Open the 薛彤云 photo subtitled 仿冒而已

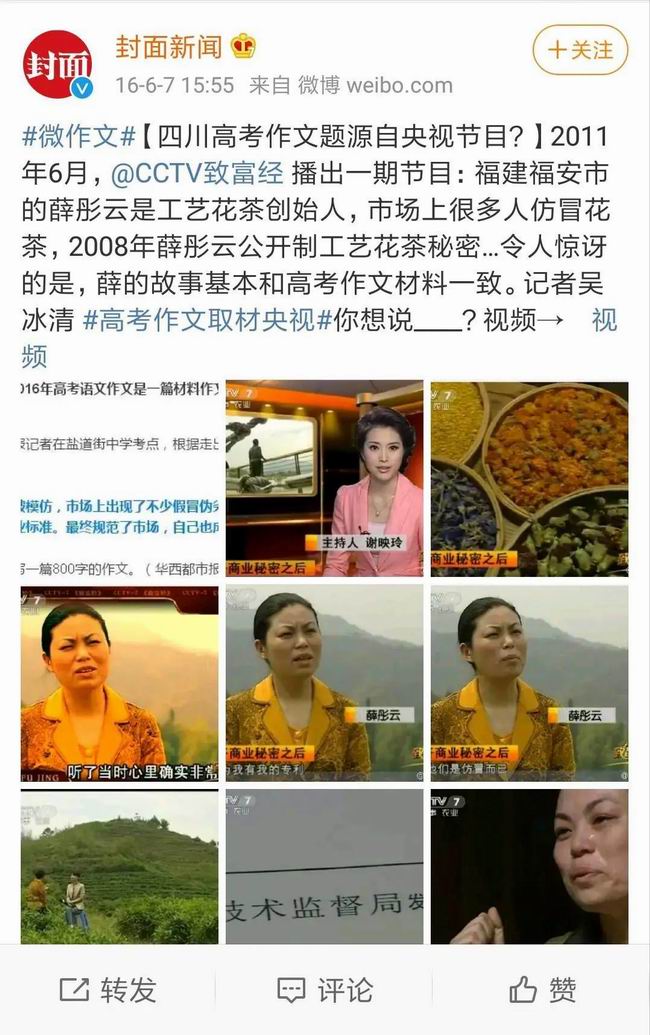click(529, 682)
